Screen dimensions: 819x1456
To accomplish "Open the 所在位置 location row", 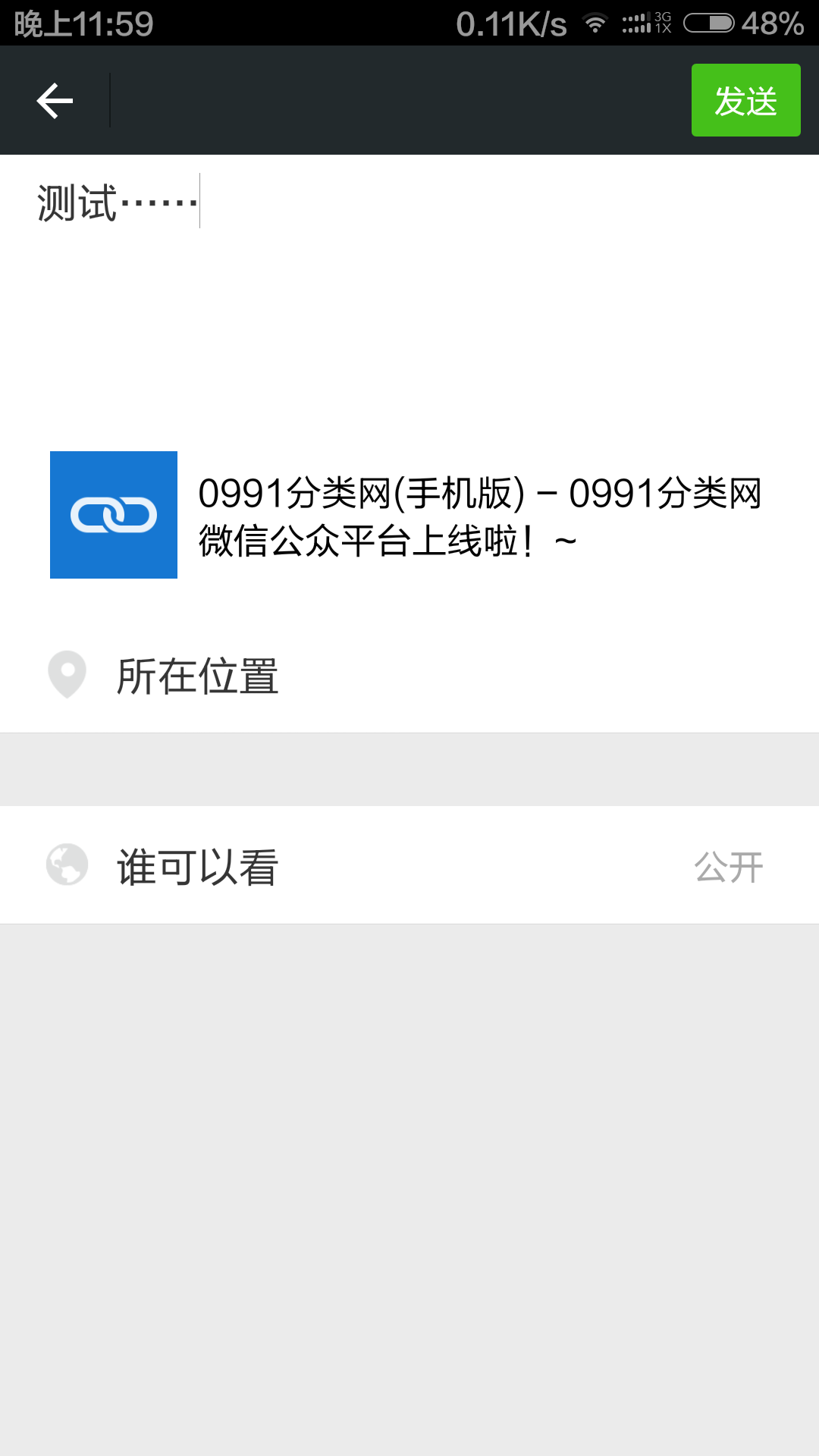I will [409, 676].
